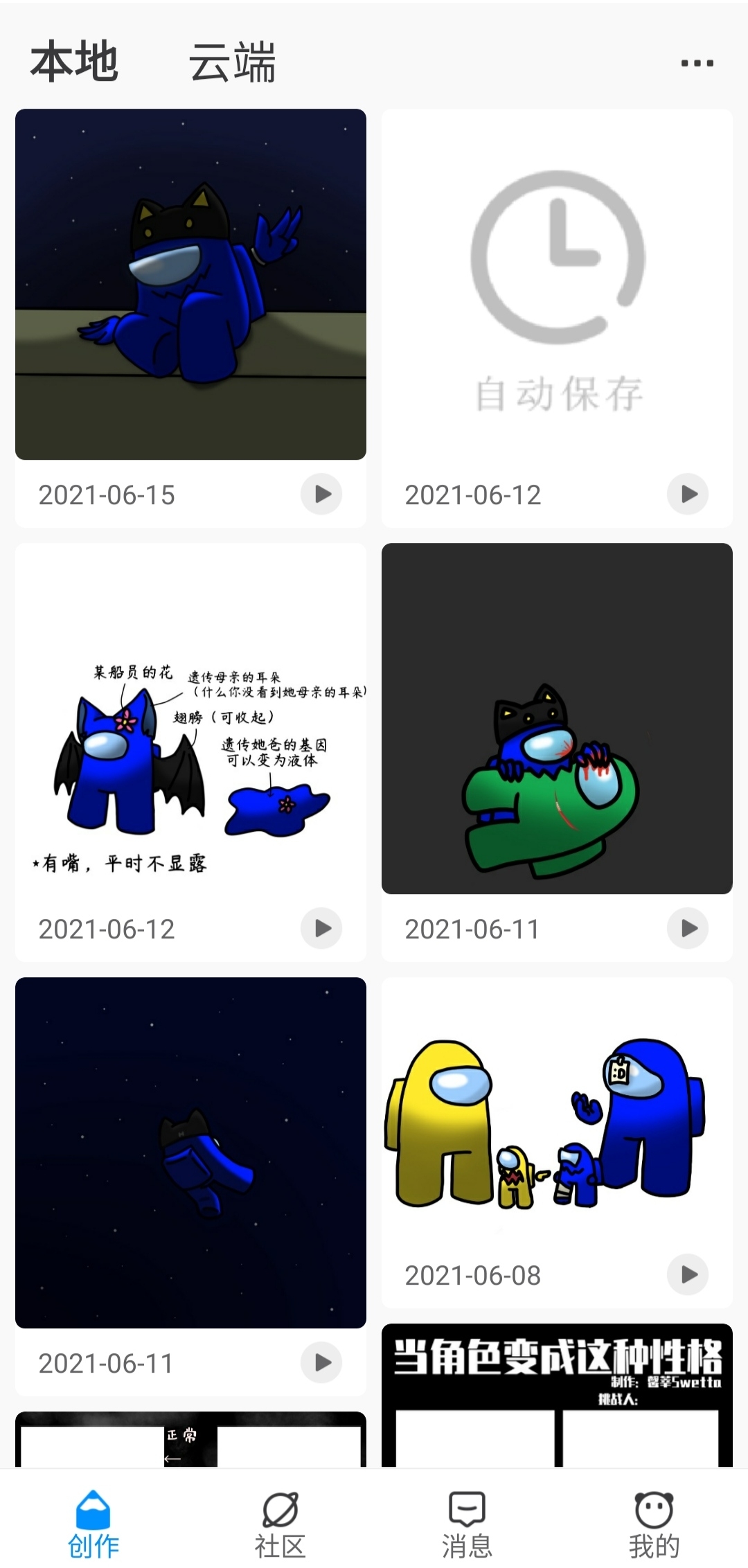Image resolution: width=748 pixels, height=1568 pixels.
Task: Open the 自动保存 auto-saved drawing
Action: (557, 284)
